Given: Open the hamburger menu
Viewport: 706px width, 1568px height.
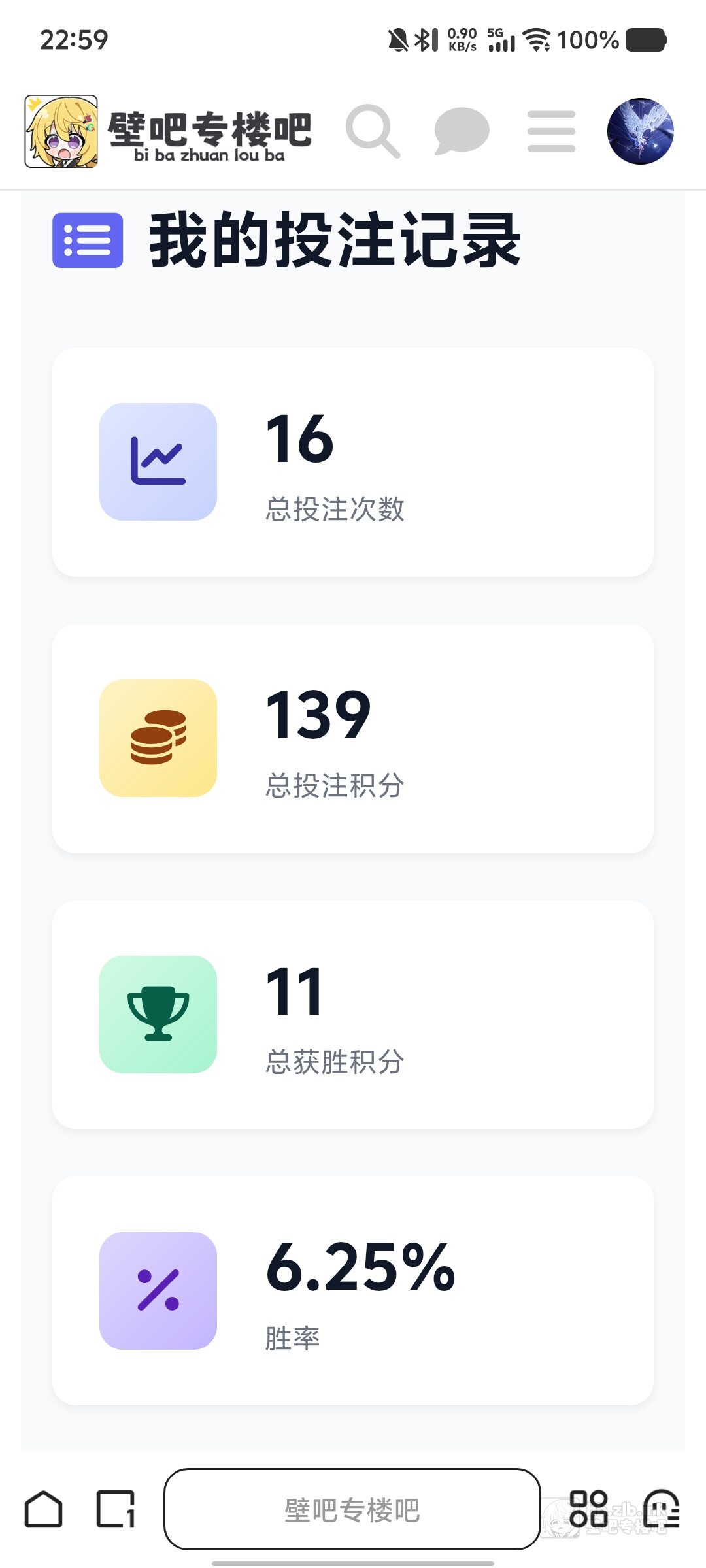Looking at the screenshot, I should (551, 131).
